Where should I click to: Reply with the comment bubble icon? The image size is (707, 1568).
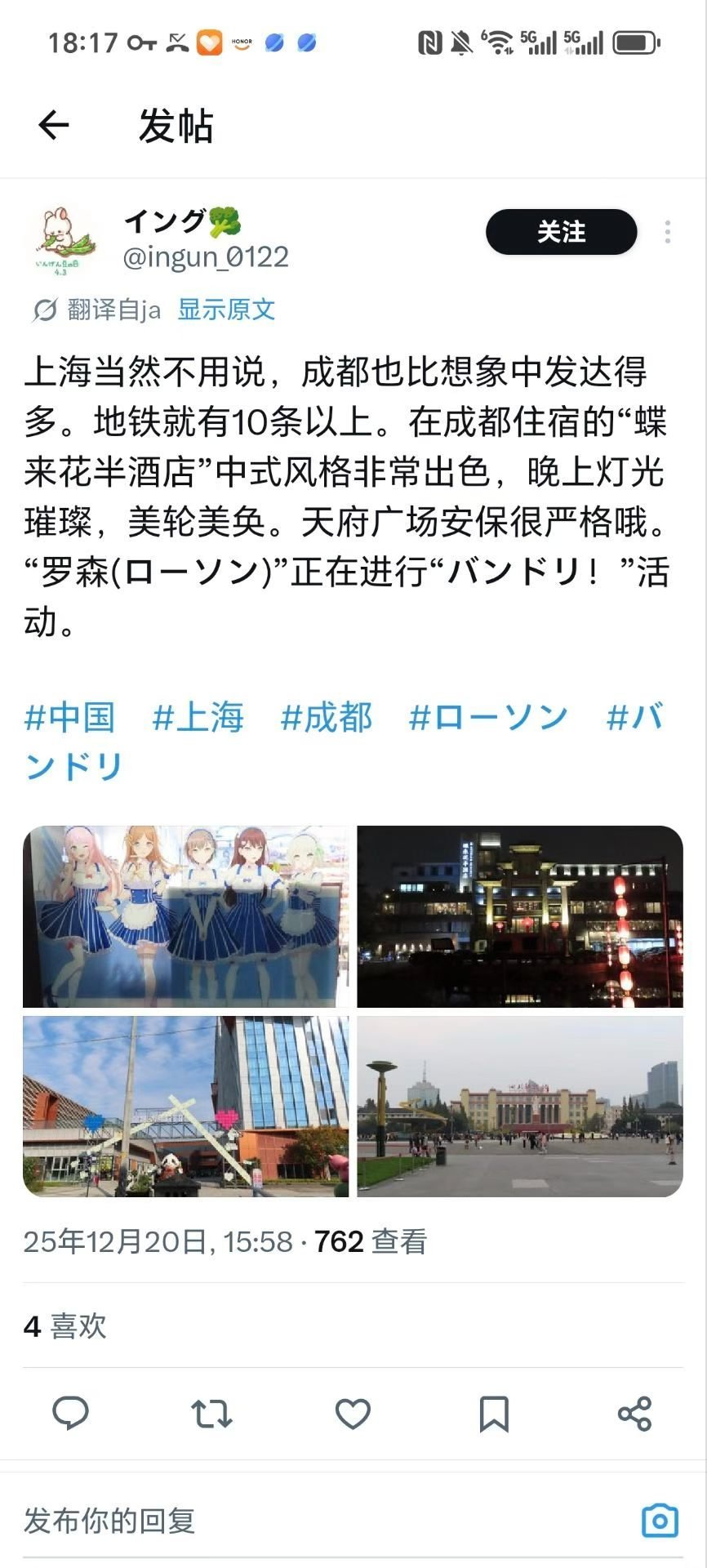(70, 1414)
